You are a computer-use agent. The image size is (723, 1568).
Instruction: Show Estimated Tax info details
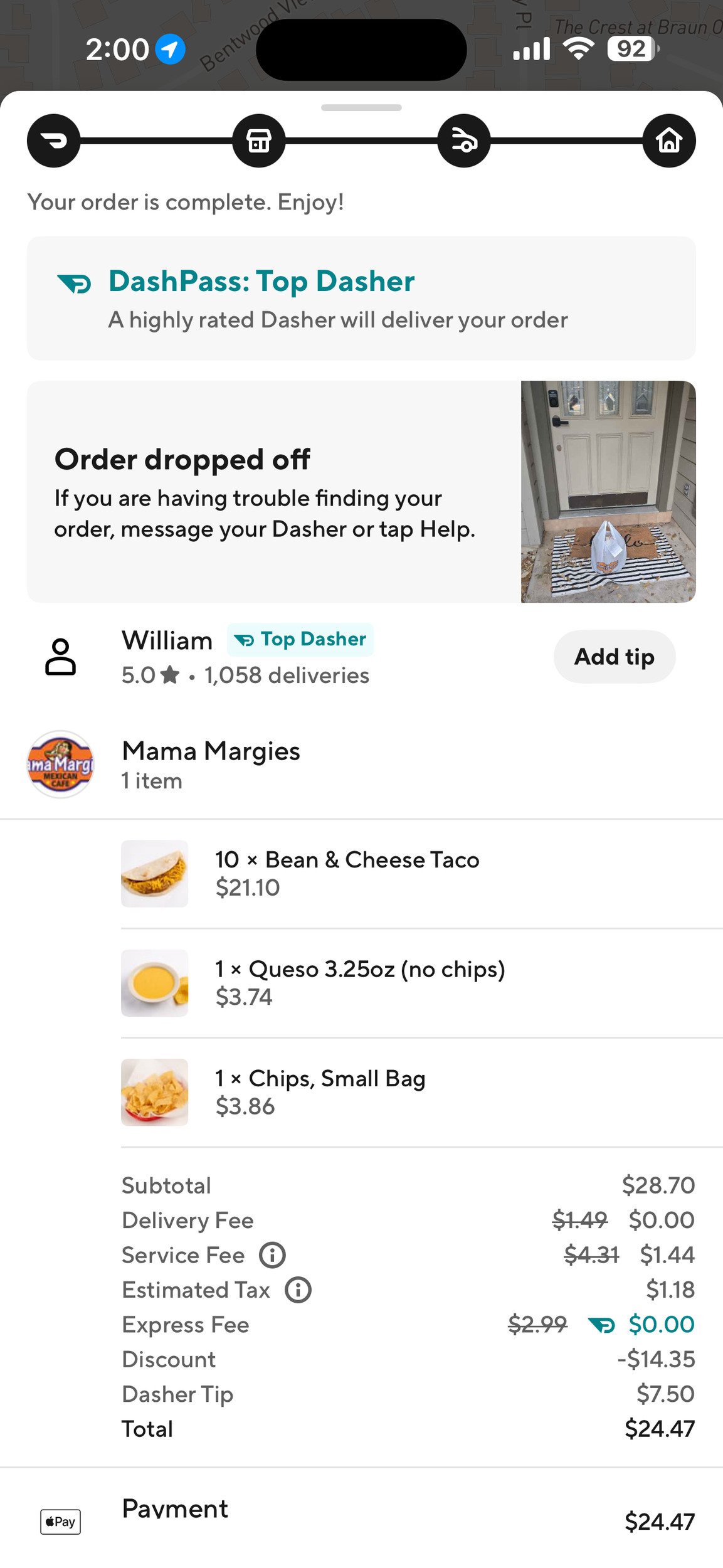click(x=298, y=1290)
